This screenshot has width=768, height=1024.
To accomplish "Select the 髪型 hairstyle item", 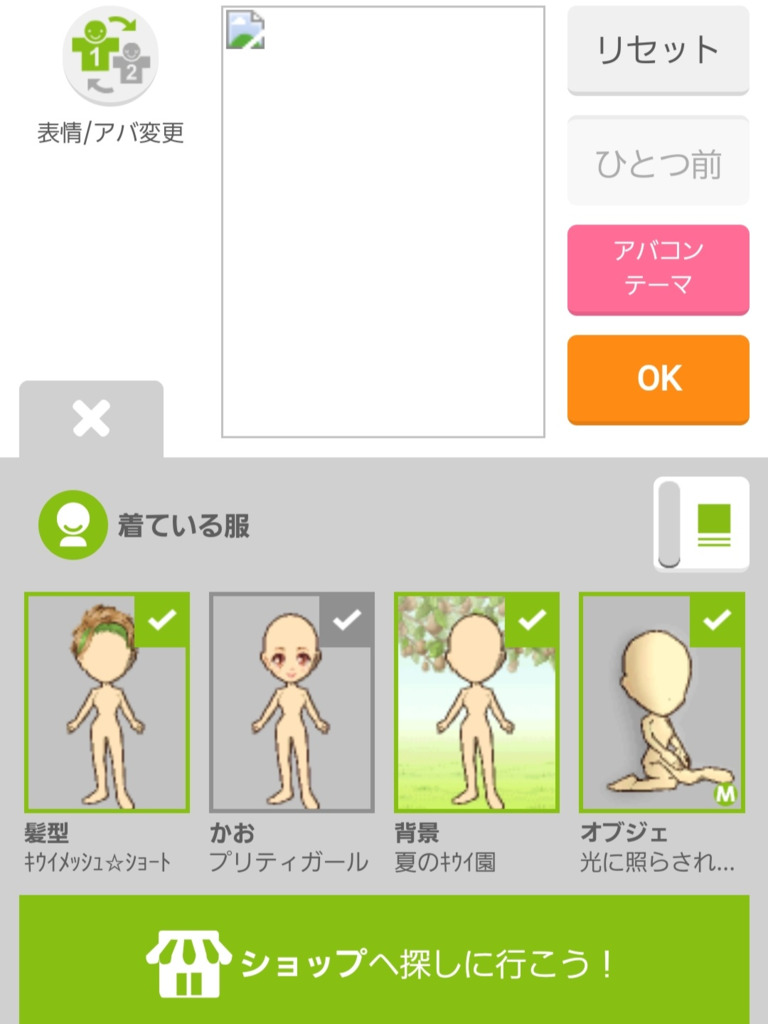I will (107, 702).
